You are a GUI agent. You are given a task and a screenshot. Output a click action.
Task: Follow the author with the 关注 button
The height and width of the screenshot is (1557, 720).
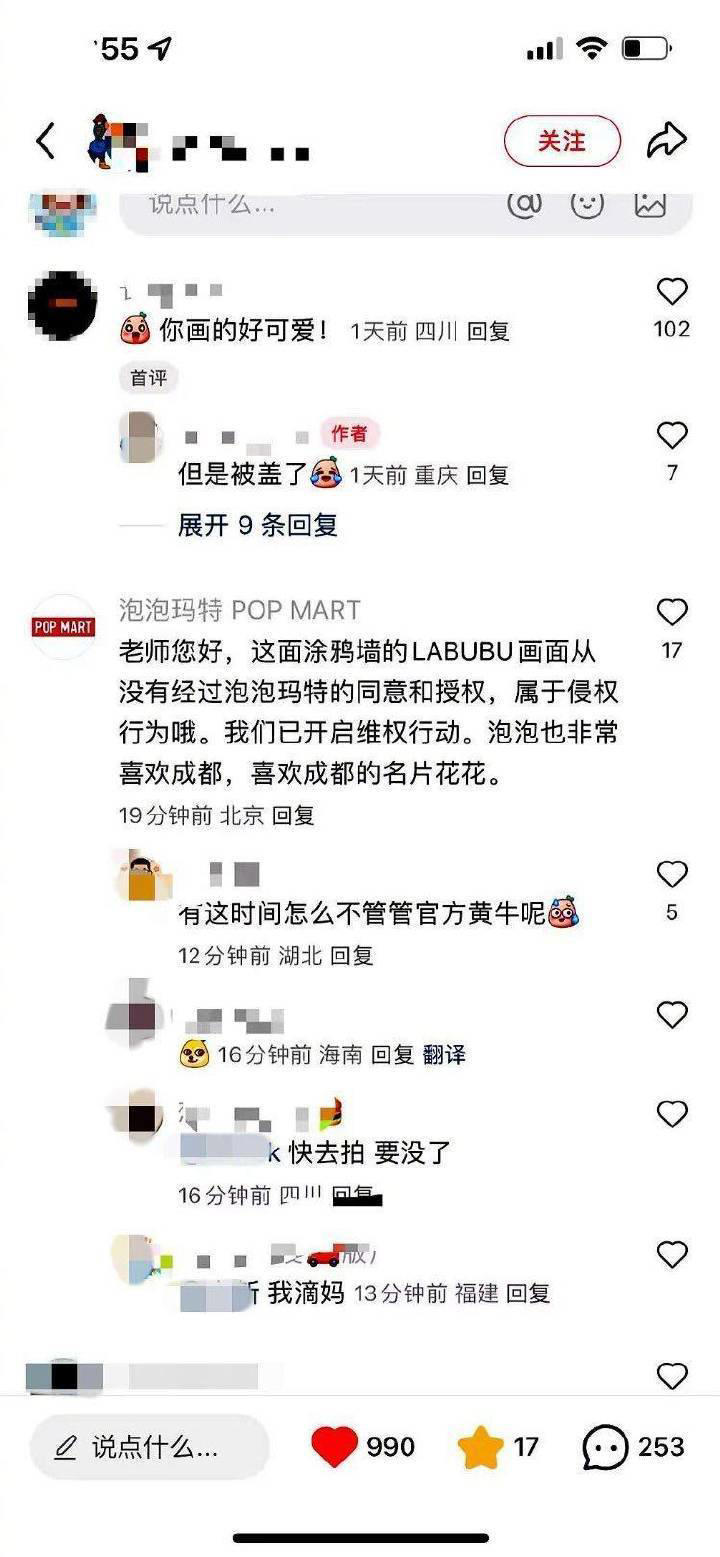pyautogui.click(x=562, y=141)
